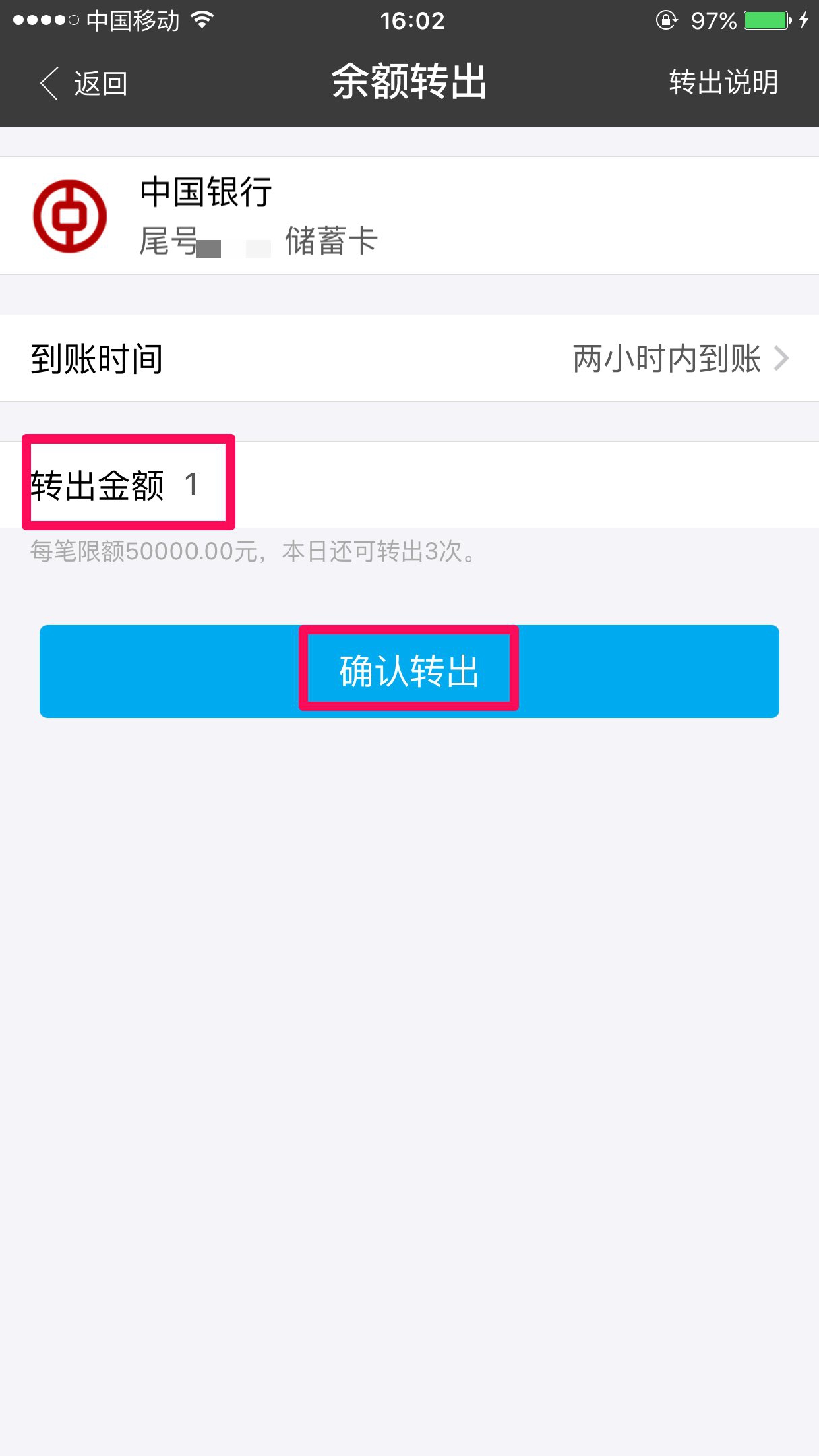This screenshot has width=819, height=1456.
Task: Select the 中国银行 储蓄卡 card row
Action: click(x=408, y=216)
